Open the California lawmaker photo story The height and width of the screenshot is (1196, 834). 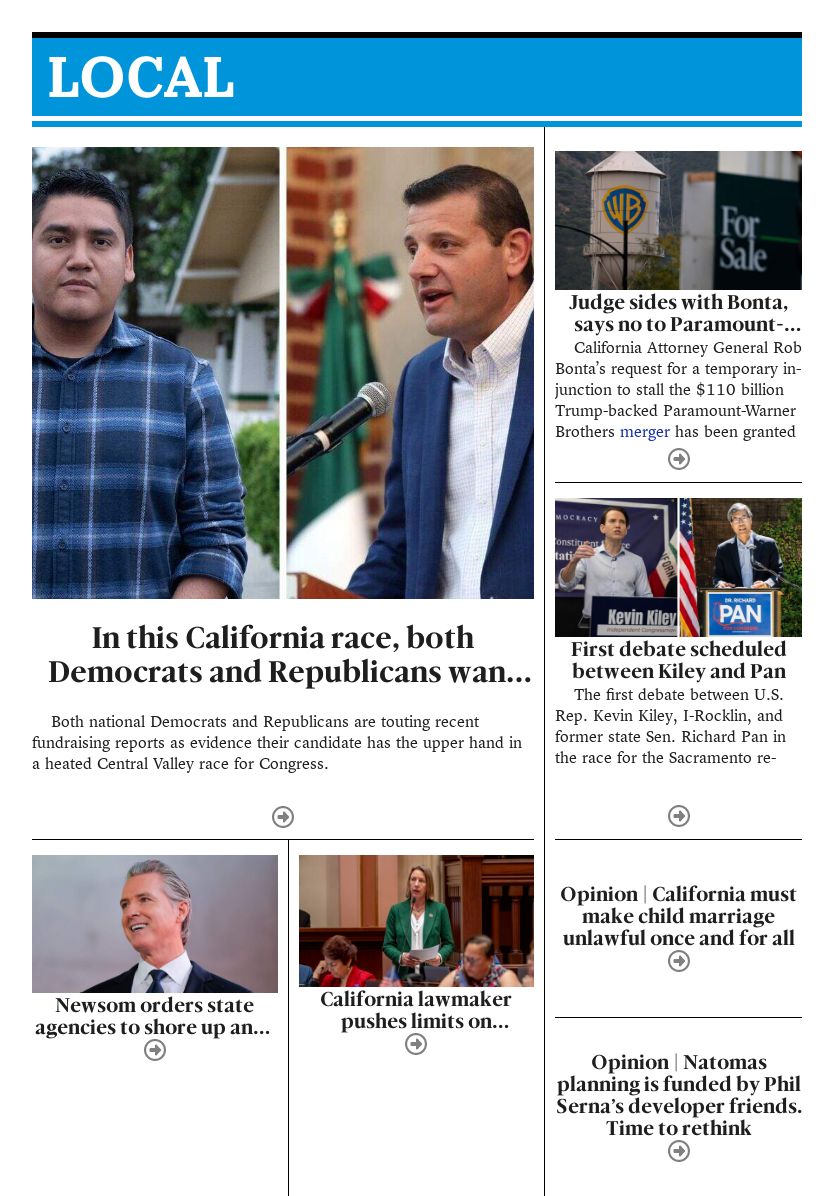(416, 921)
